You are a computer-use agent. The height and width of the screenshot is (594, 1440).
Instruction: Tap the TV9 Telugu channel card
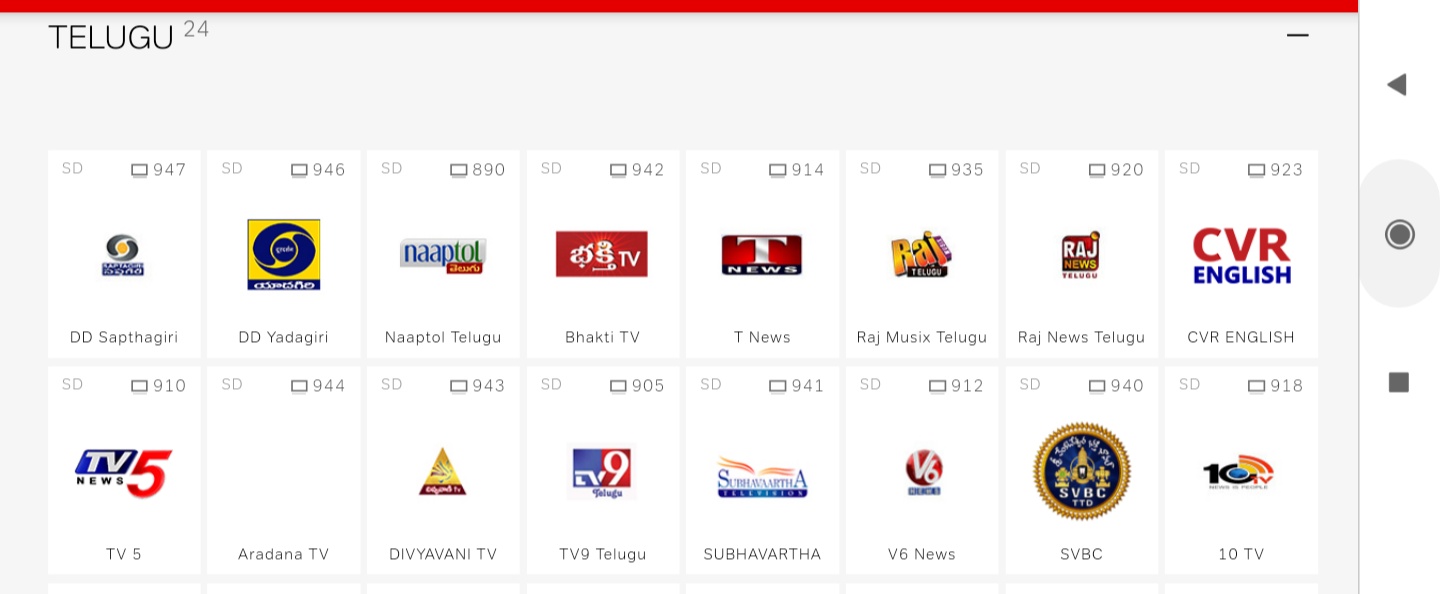click(603, 470)
